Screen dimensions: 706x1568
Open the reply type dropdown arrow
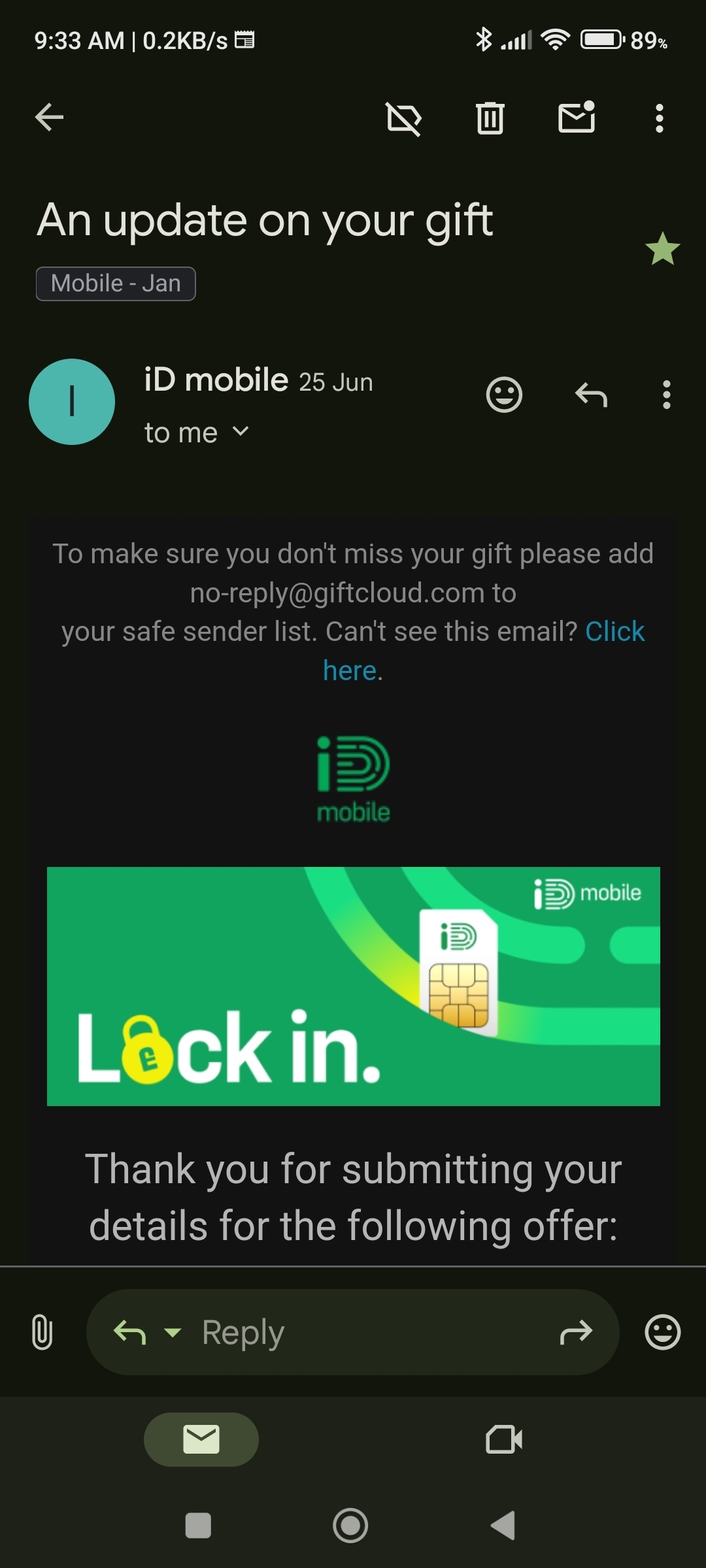click(x=173, y=1331)
